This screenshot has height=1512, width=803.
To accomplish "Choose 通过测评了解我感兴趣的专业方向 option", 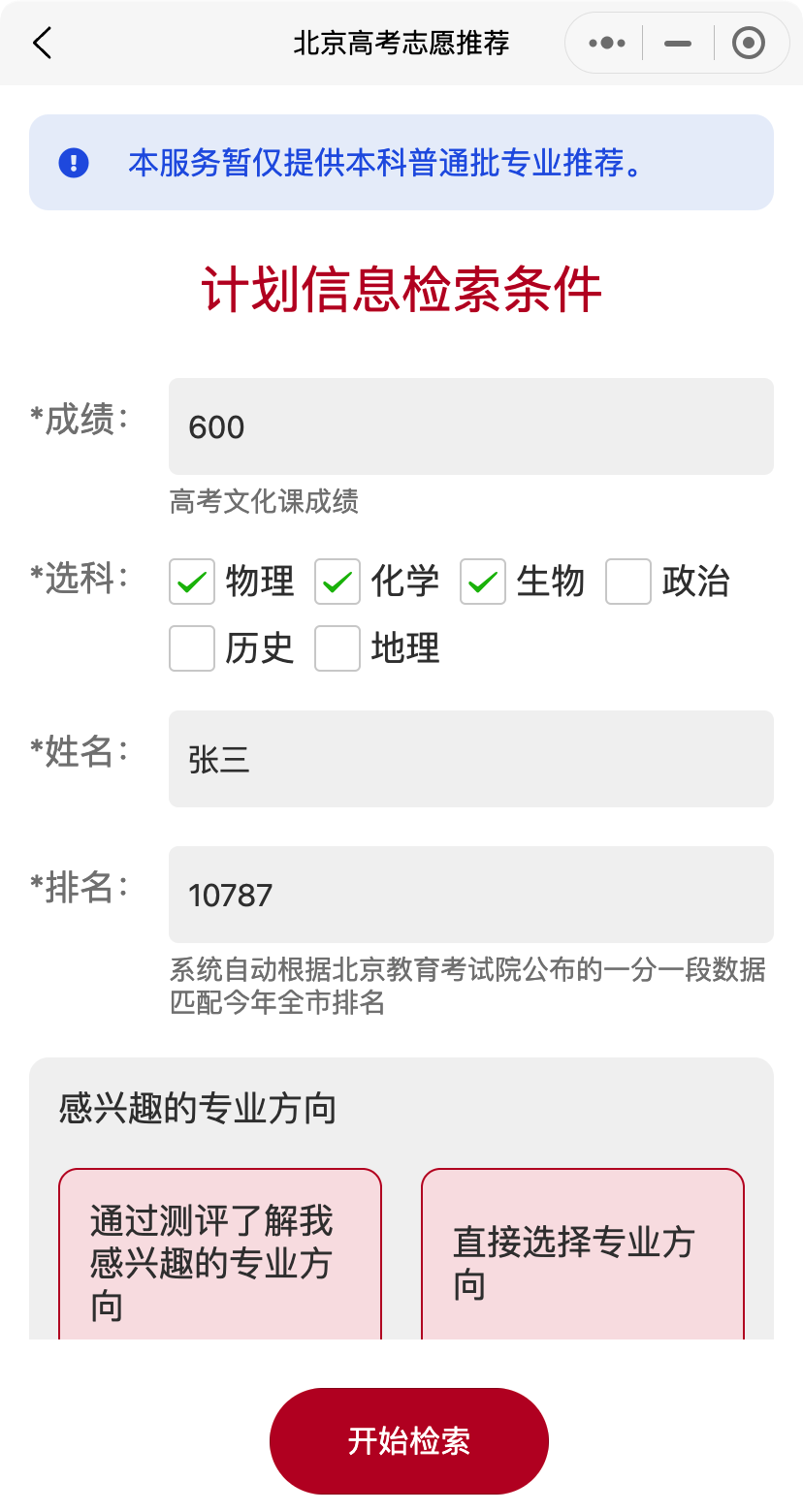I will coord(220,1255).
